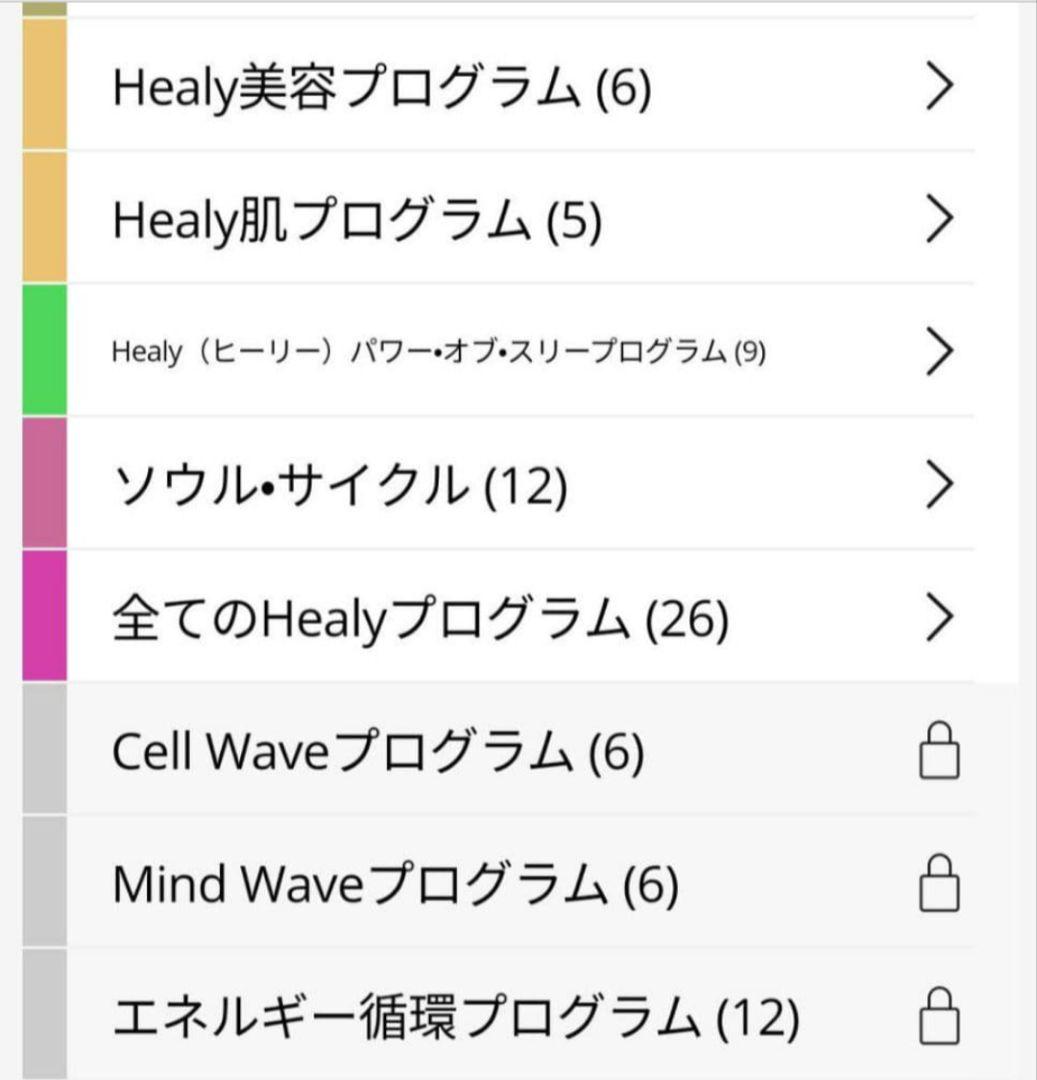Tap the lock icon on Mind Waveプログラム
The width and height of the screenshot is (1037, 1080).
(x=938, y=884)
